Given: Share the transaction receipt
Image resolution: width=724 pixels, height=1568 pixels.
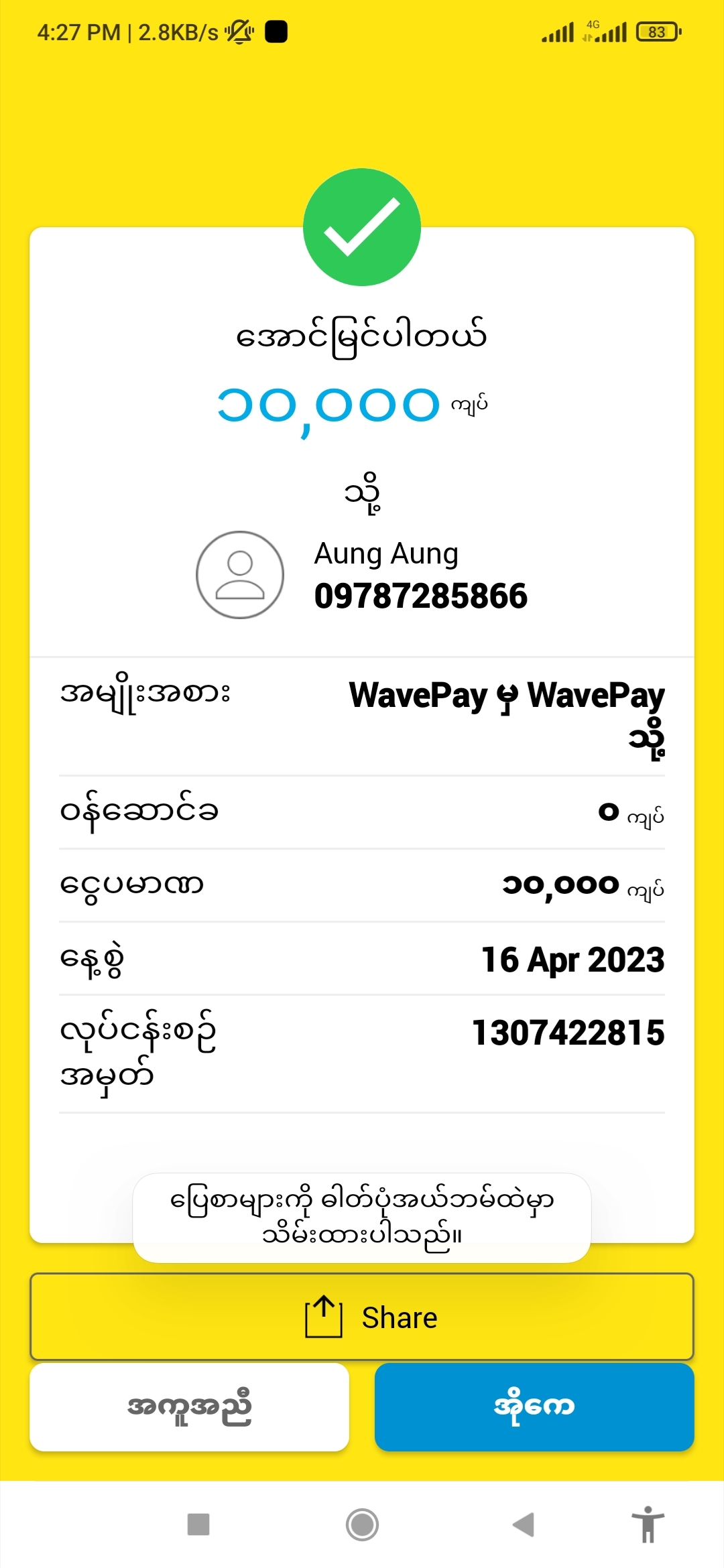Looking at the screenshot, I should point(362,1317).
